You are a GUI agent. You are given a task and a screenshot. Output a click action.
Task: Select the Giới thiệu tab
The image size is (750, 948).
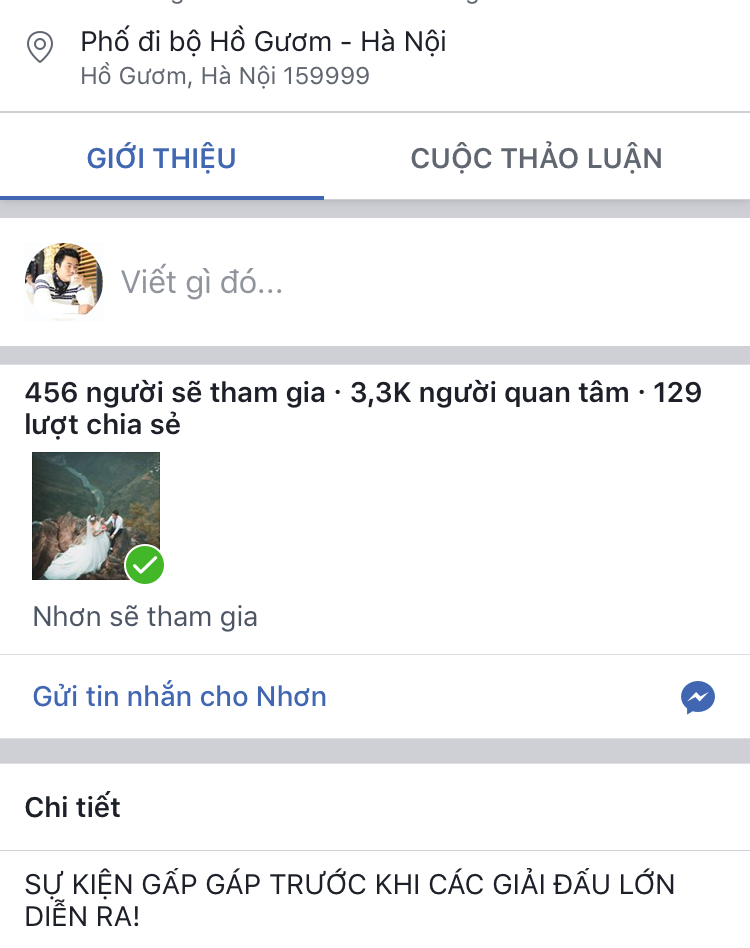click(162, 158)
